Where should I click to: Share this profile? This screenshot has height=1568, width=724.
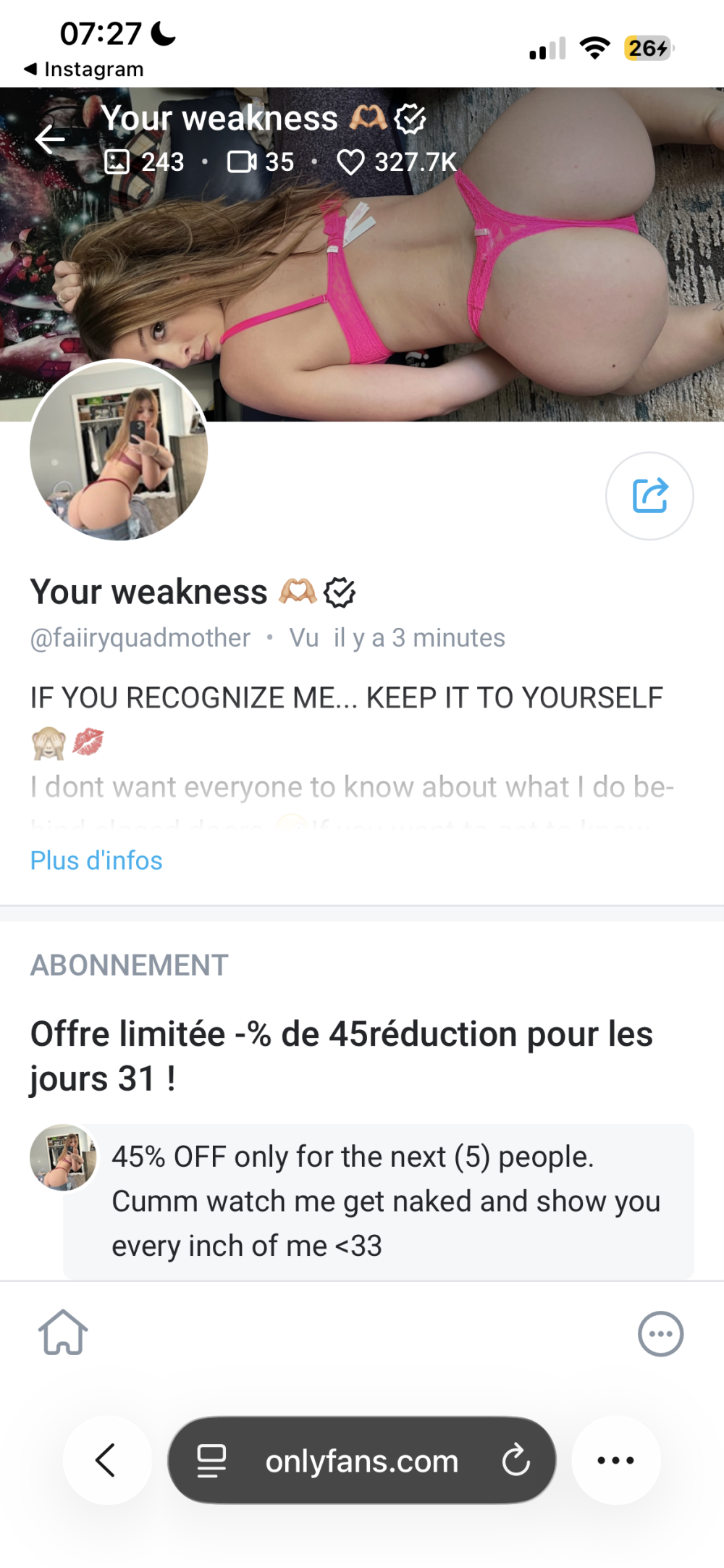(x=649, y=496)
